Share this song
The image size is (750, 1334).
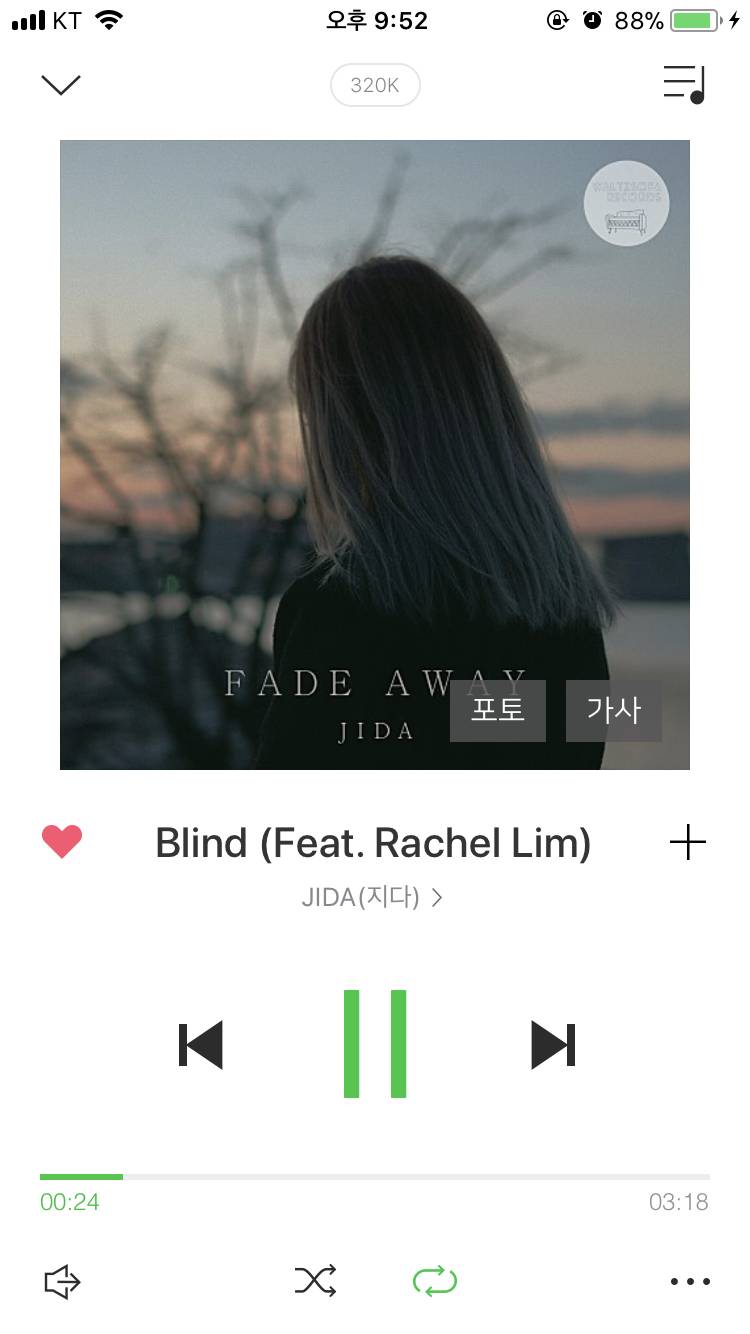[62, 1281]
